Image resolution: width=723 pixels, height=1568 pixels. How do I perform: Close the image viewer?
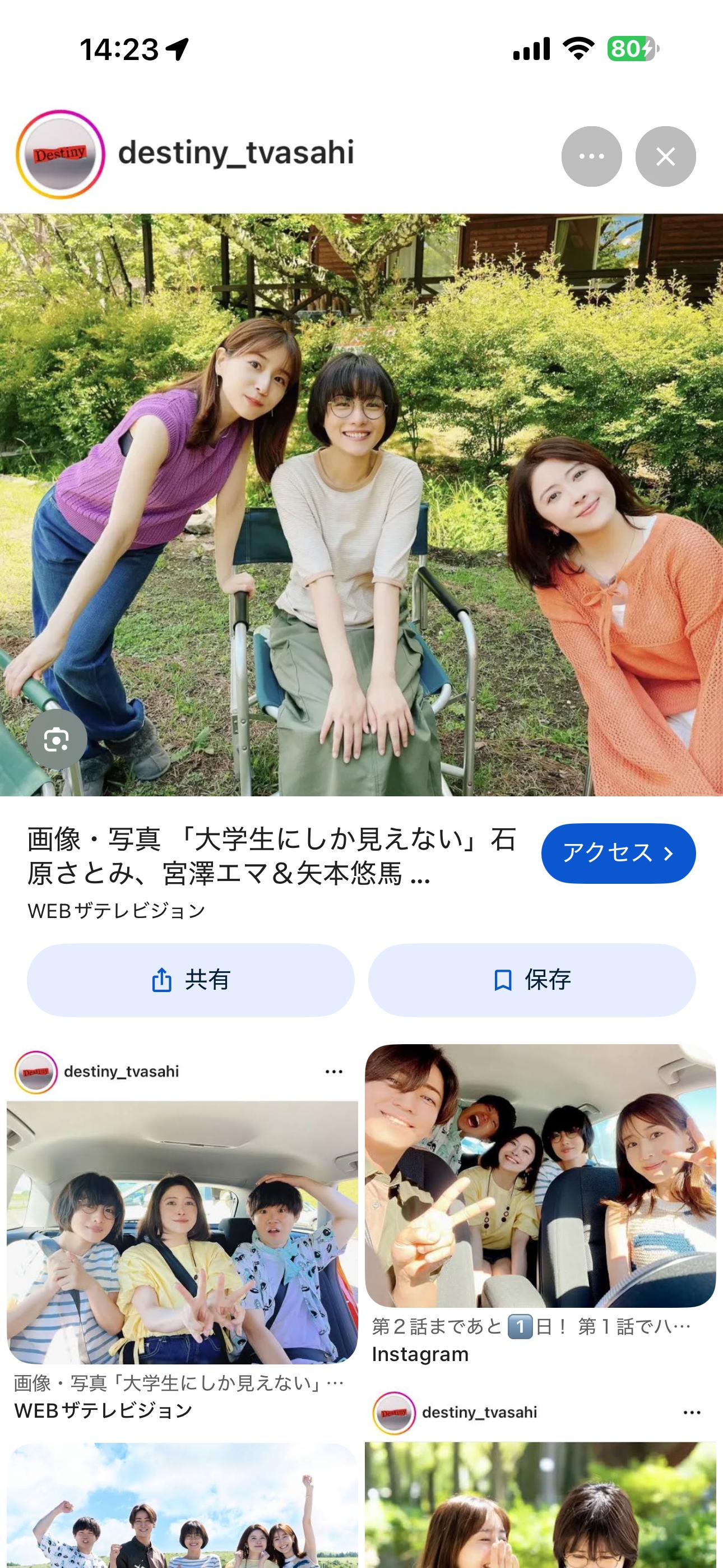pos(665,156)
